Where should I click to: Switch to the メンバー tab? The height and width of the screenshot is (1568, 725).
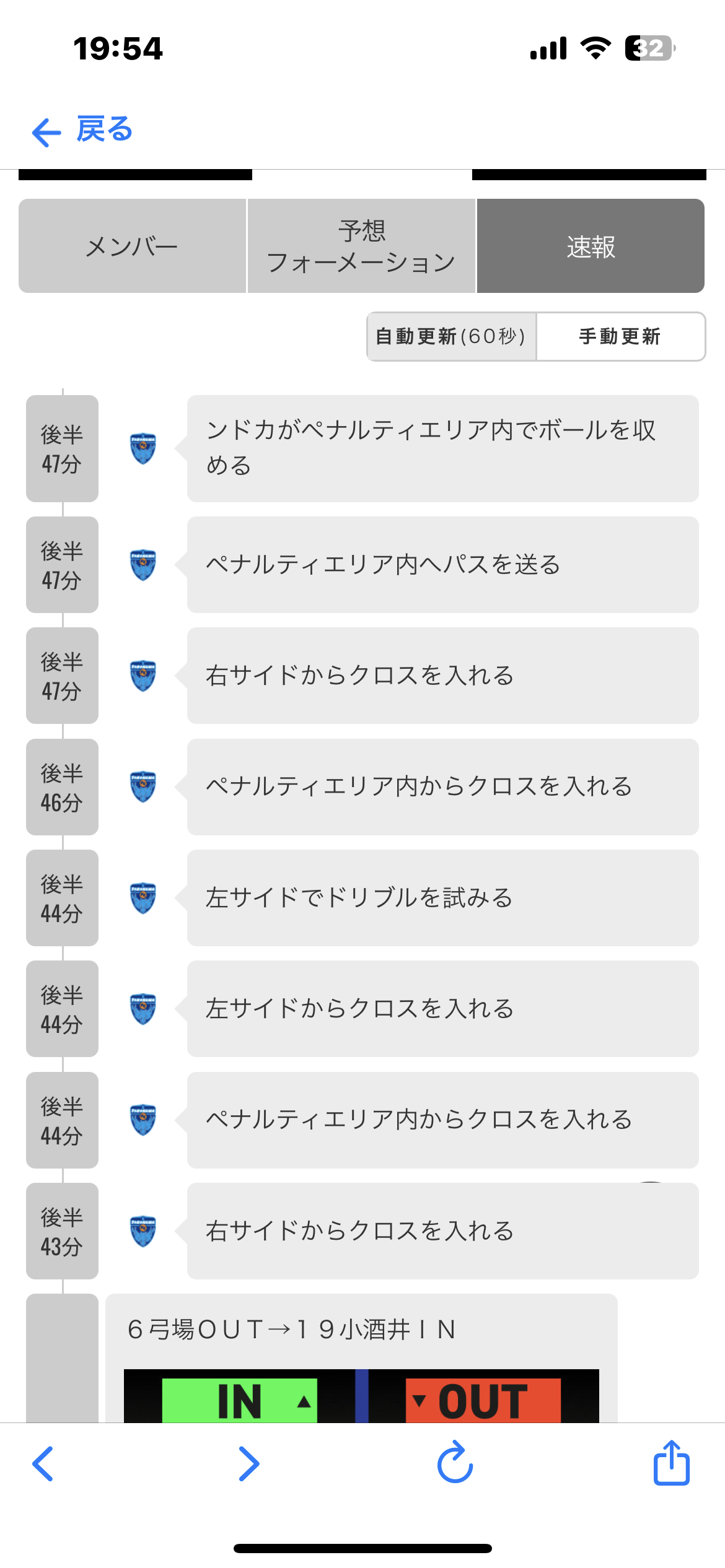coord(132,246)
